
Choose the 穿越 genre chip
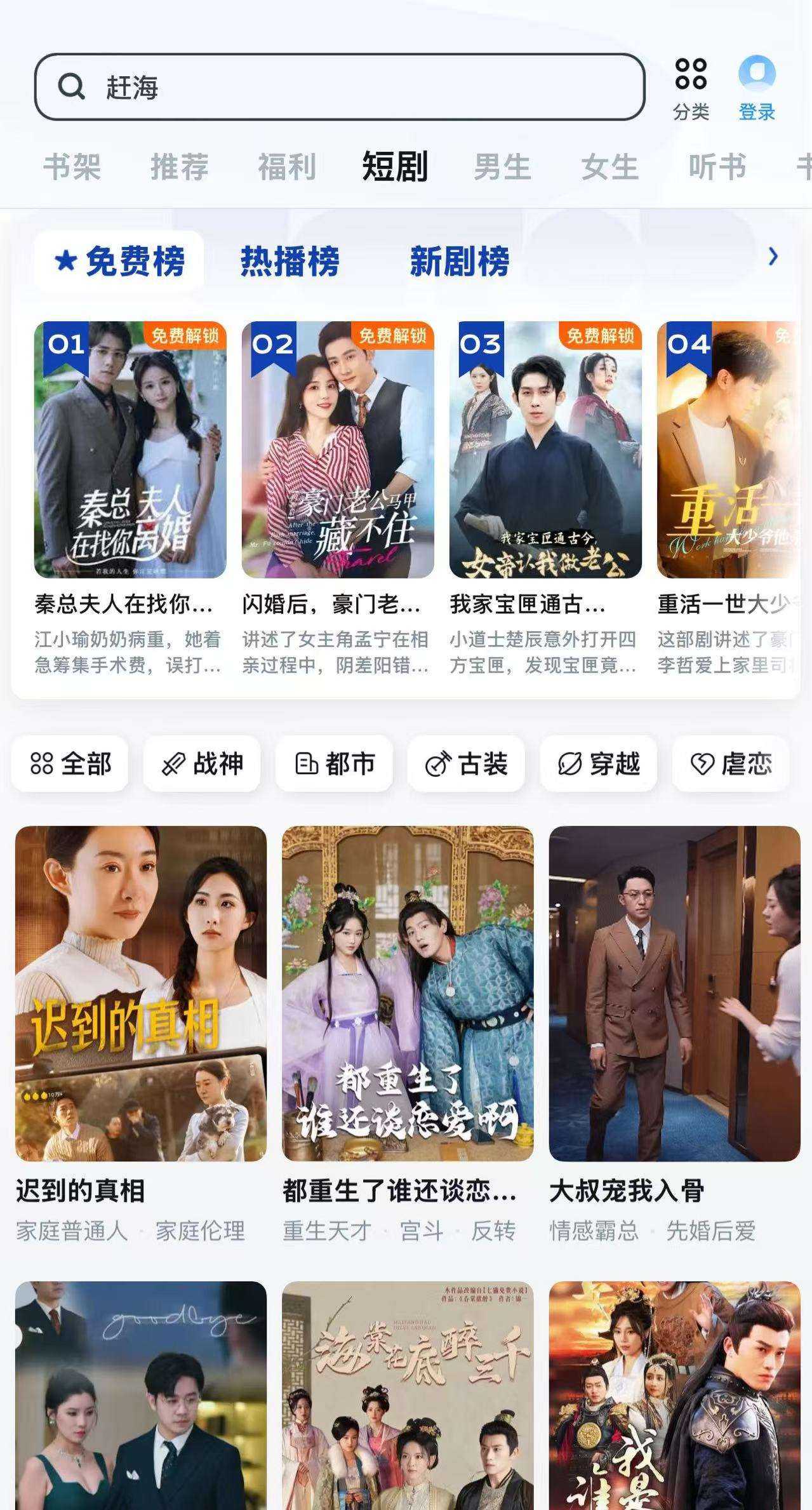click(x=598, y=763)
